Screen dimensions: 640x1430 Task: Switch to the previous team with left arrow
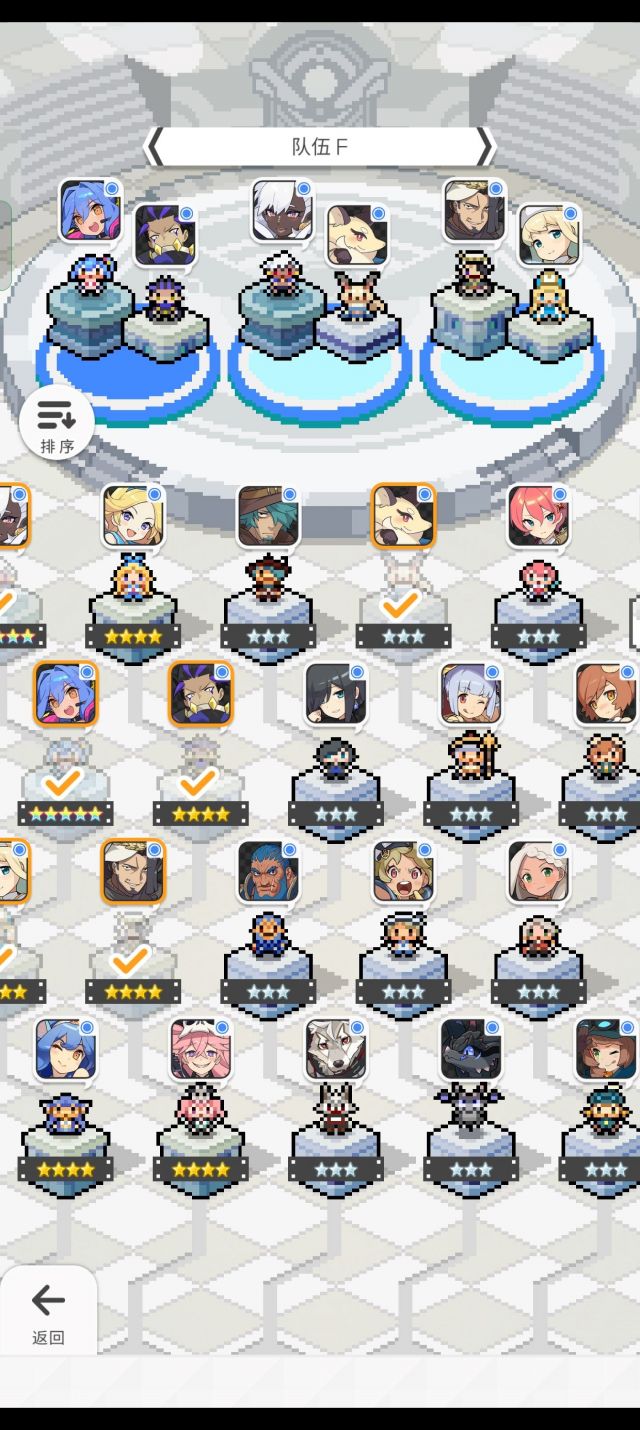[x=155, y=147]
